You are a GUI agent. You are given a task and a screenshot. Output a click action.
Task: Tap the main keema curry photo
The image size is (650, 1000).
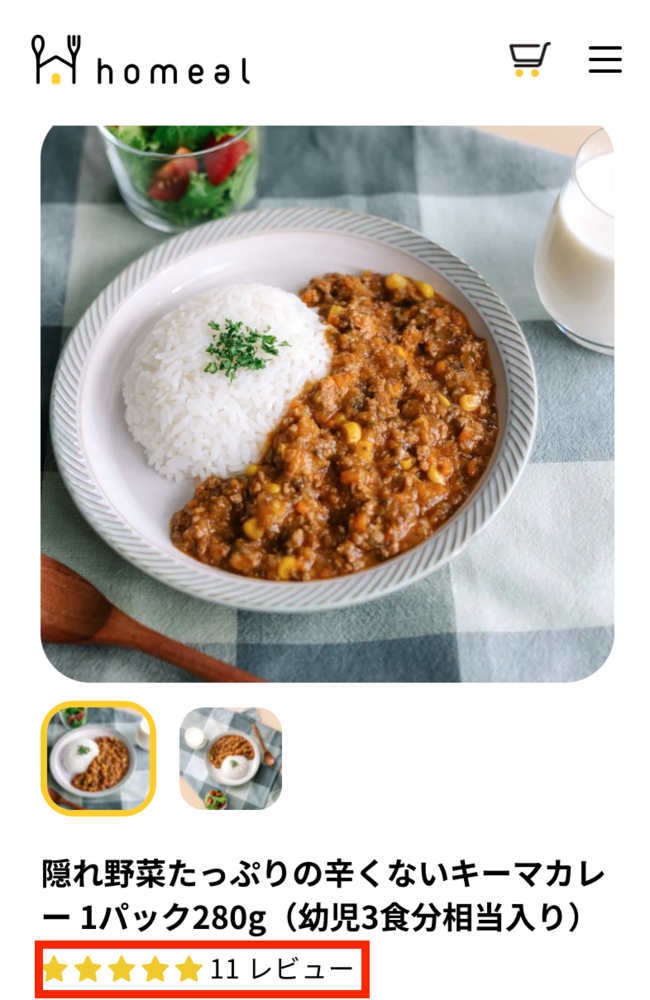(x=327, y=404)
